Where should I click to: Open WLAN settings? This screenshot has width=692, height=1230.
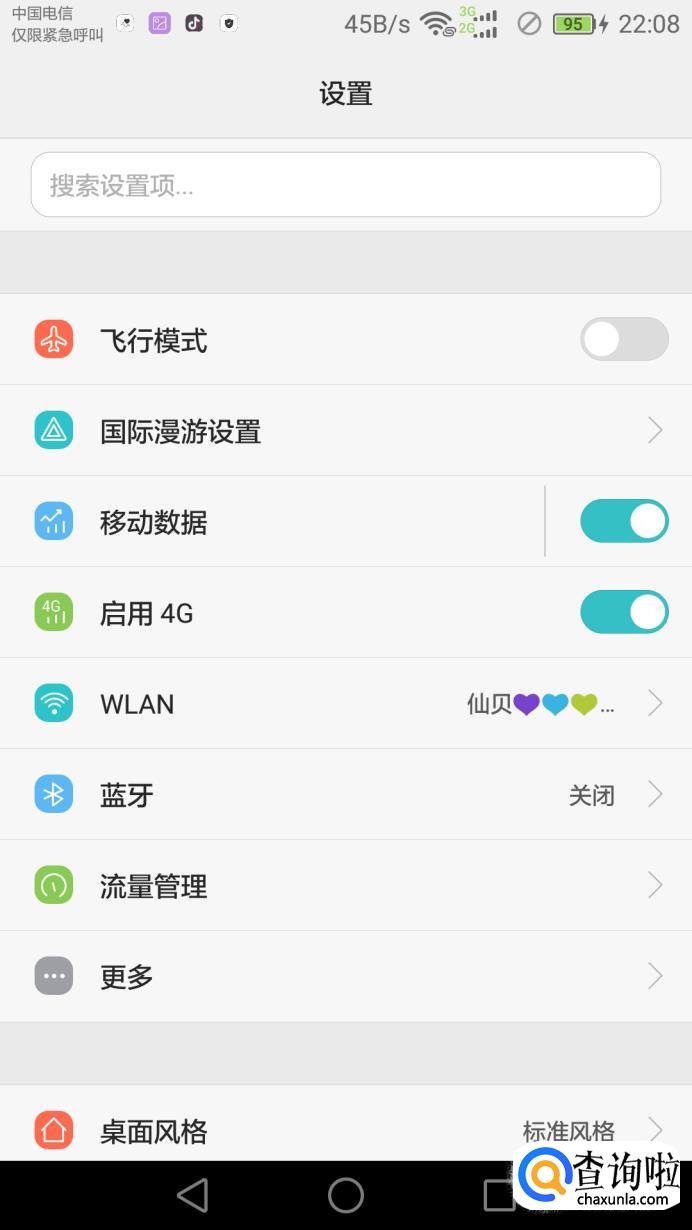tap(345, 704)
